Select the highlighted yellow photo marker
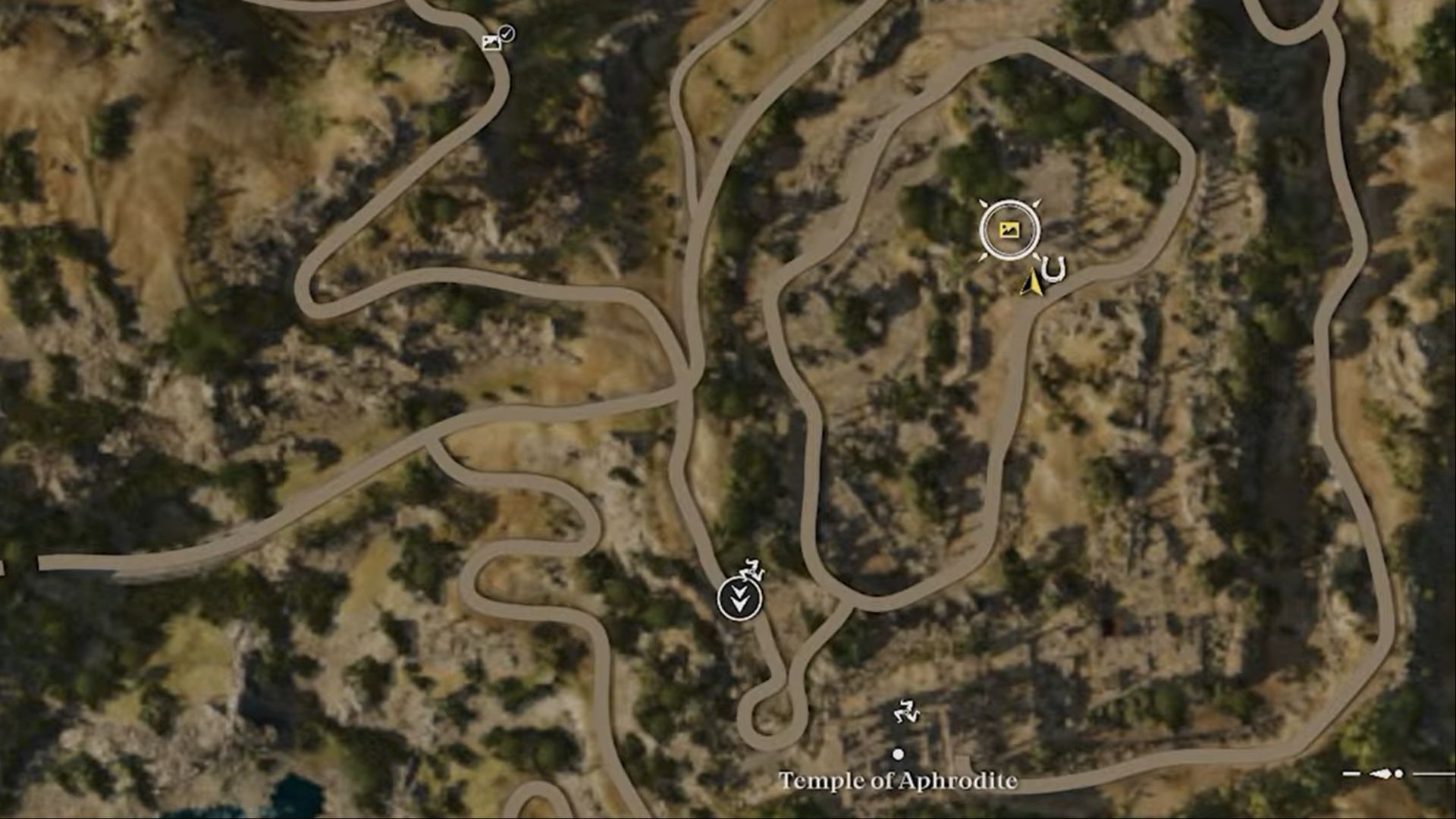 [1009, 230]
